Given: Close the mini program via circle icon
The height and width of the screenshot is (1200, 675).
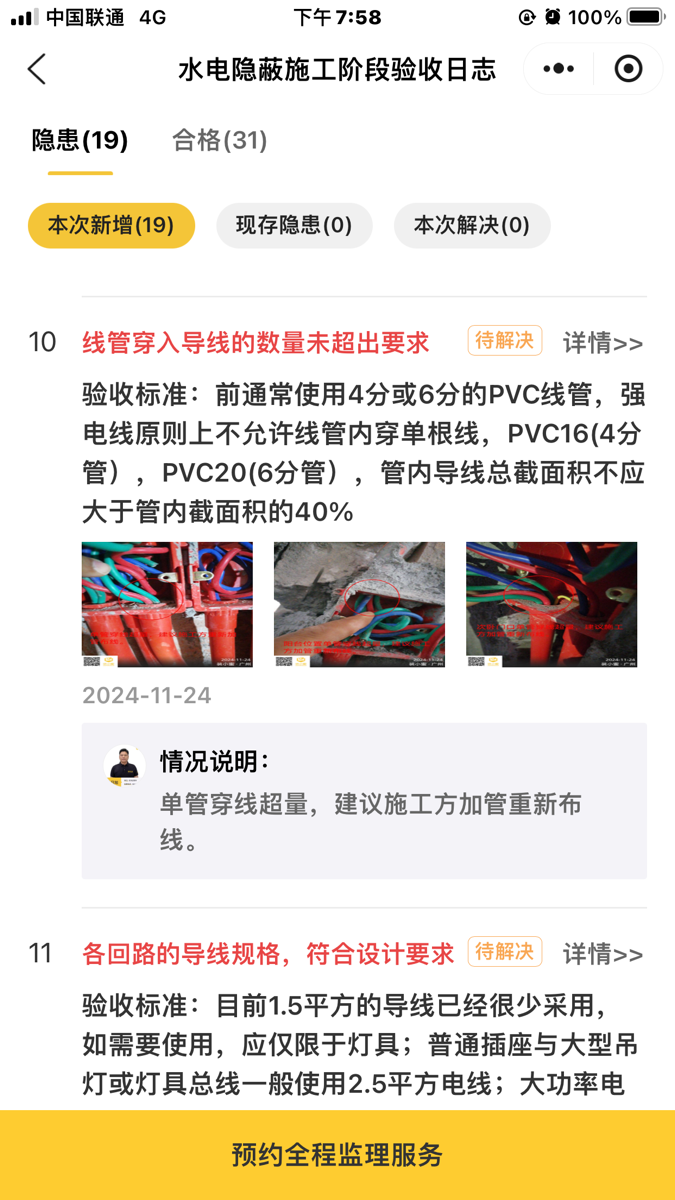Looking at the screenshot, I should pyautogui.click(x=628, y=69).
